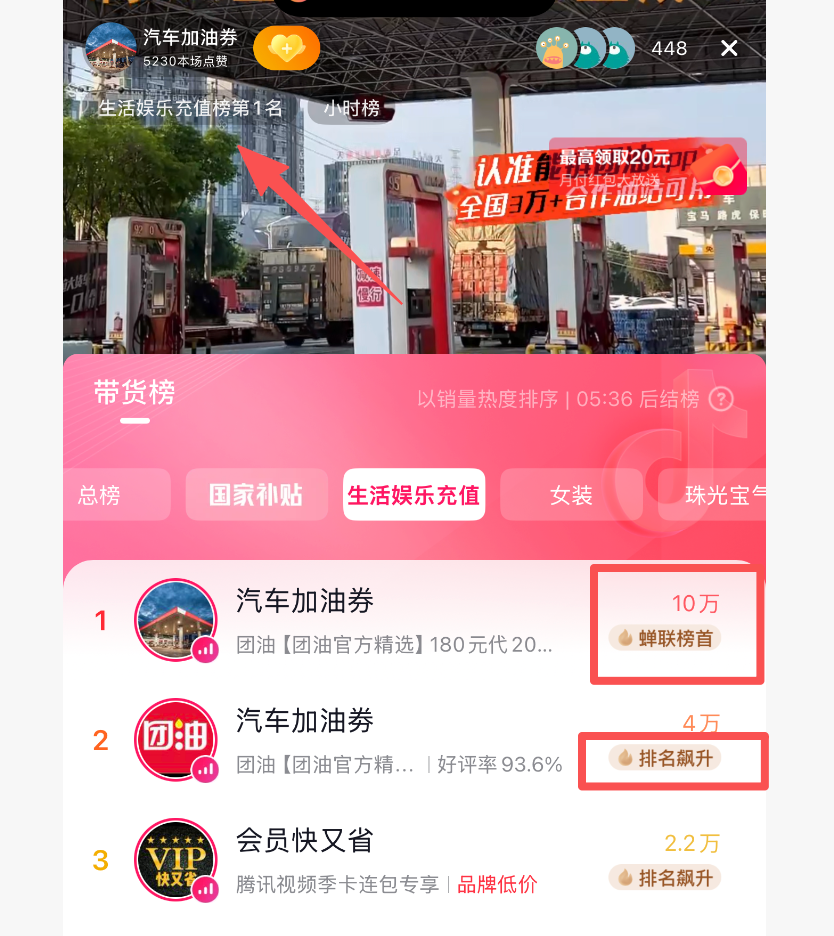The height and width of the screenshot is (936, 834).
Task: Switch to the 国家补贴 tab
Action: (x=256, y=495)
